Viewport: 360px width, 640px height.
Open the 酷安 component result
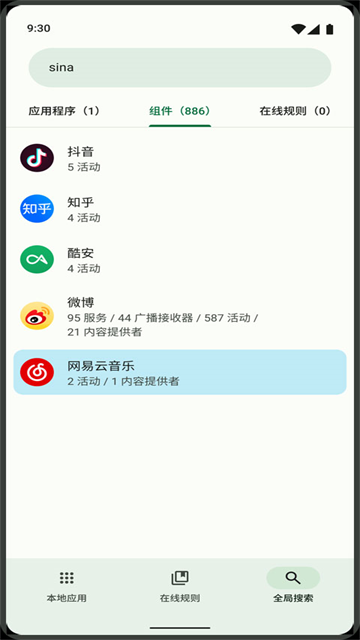coord(180,260)
